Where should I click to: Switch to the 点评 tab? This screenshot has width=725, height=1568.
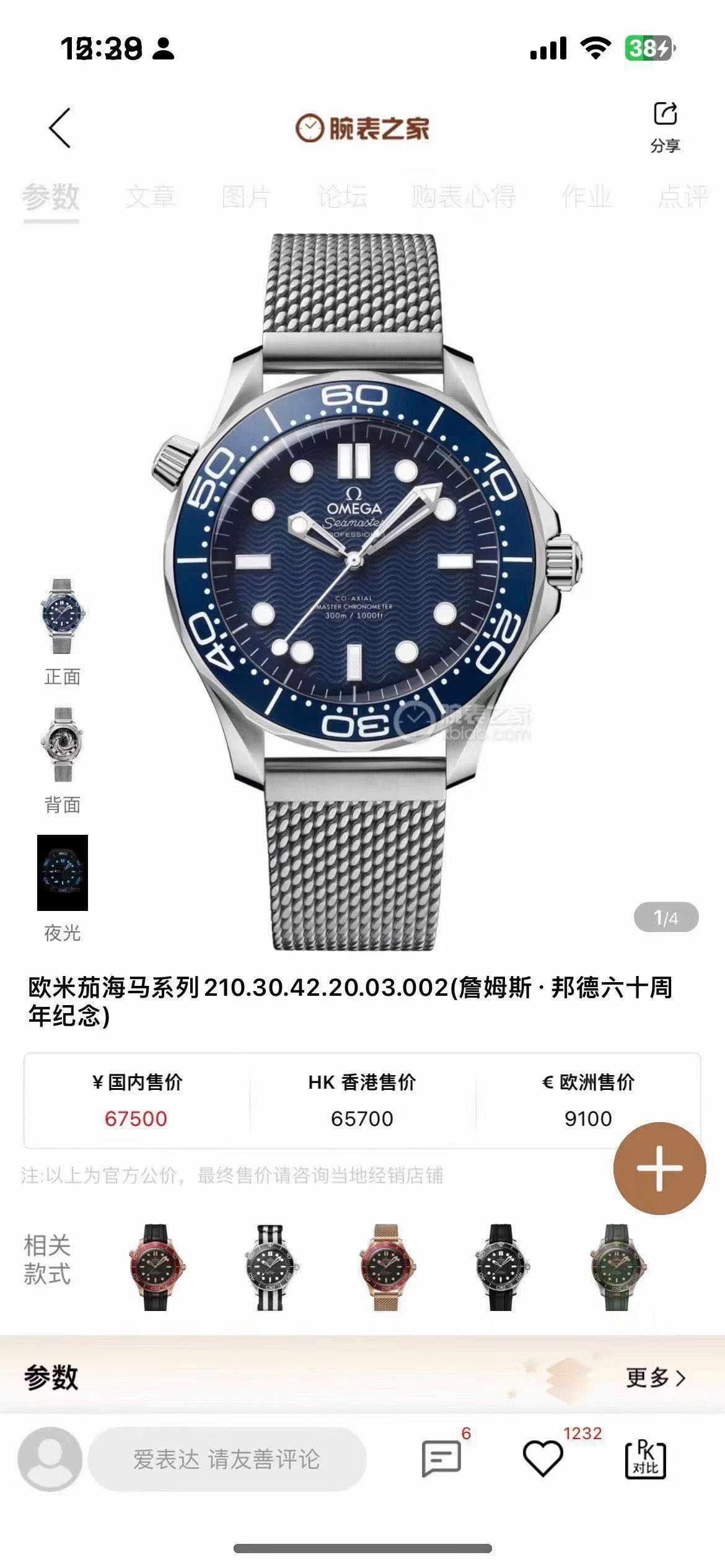click(x=683, y=197)
